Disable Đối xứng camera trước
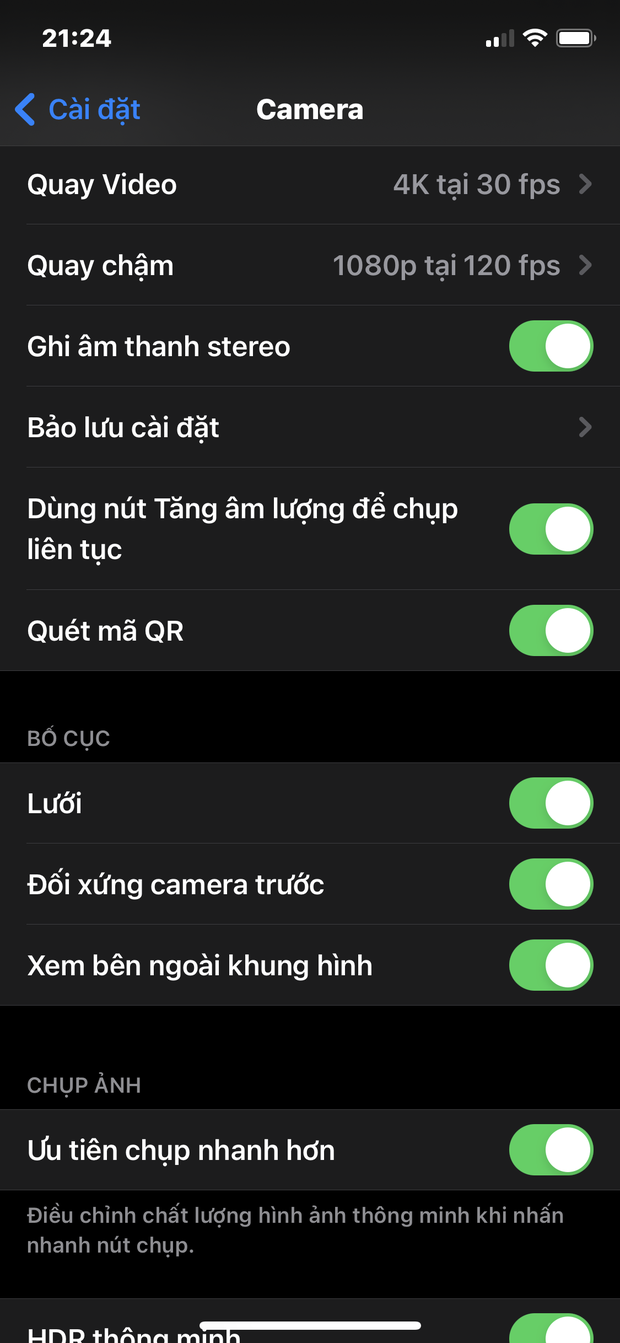 pos(550,885)
